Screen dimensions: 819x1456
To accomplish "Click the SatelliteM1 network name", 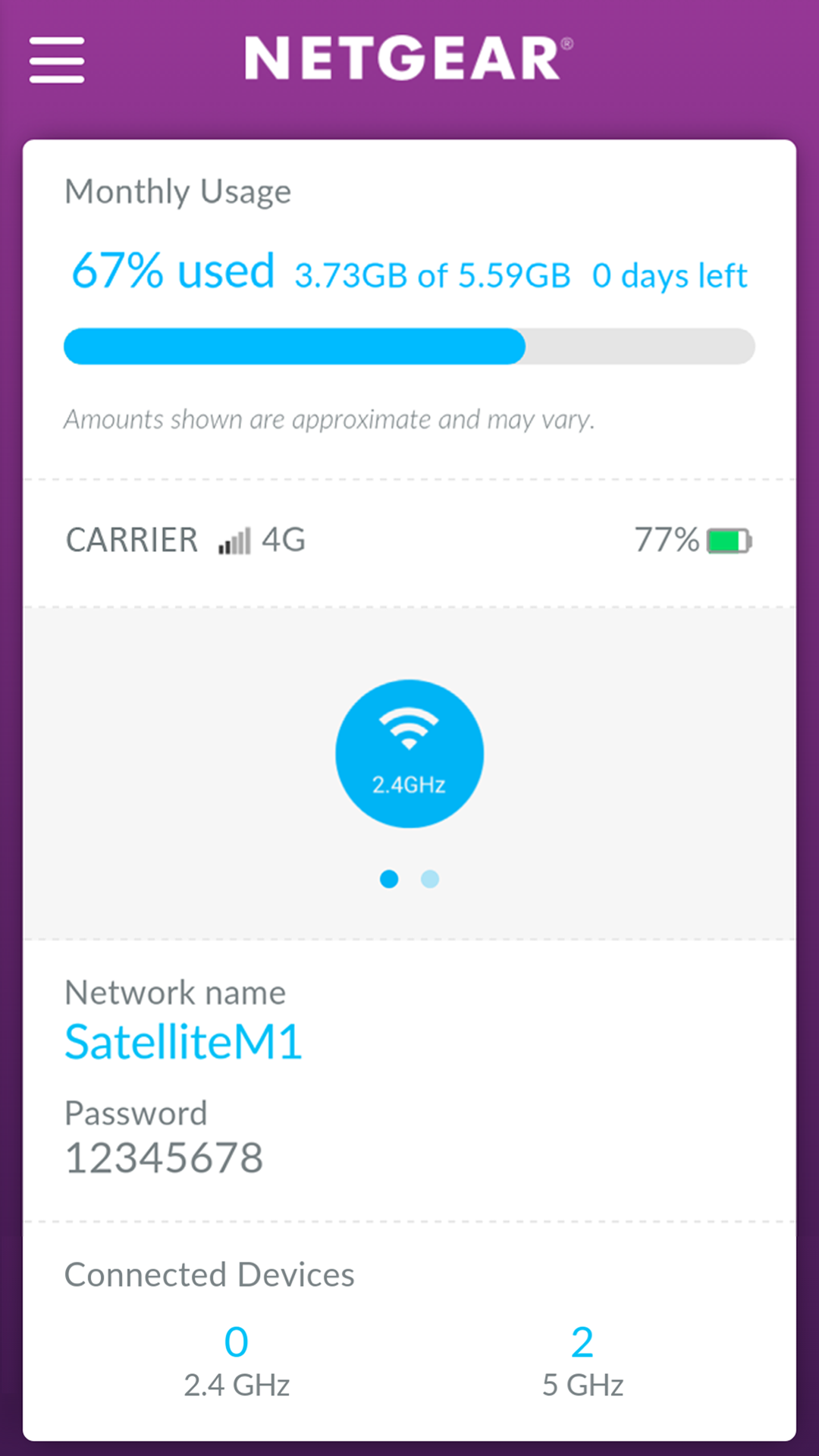I will pos(184,1041).
